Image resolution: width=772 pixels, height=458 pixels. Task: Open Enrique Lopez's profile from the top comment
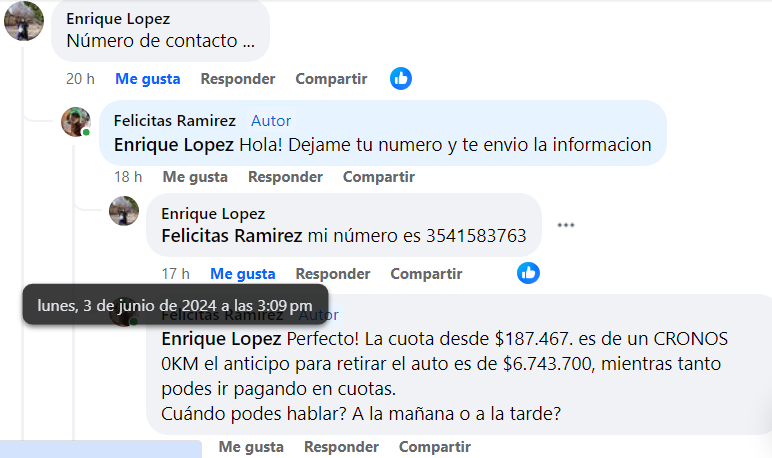(x=118, y=19)
